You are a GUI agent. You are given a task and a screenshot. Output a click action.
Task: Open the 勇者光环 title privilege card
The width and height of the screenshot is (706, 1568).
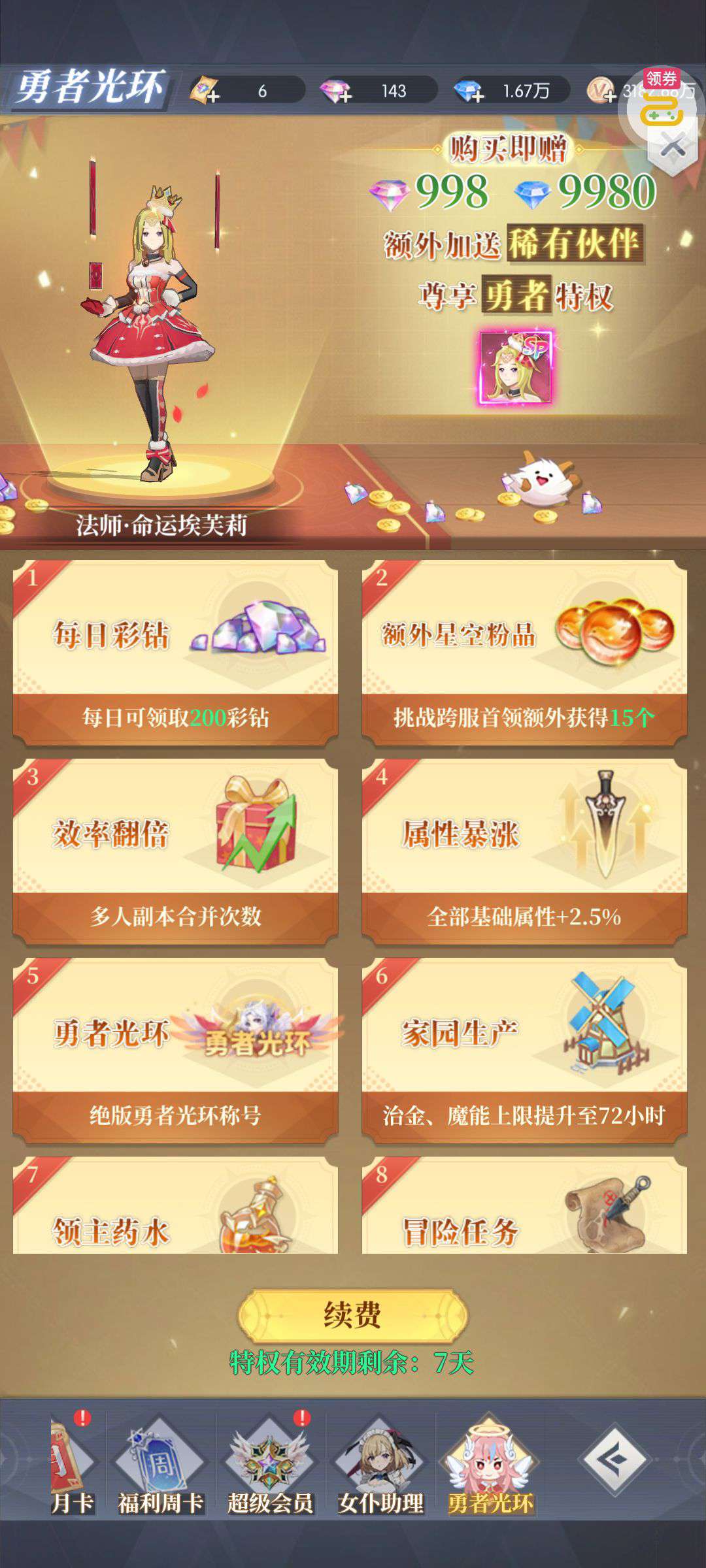coord(175,1050)
